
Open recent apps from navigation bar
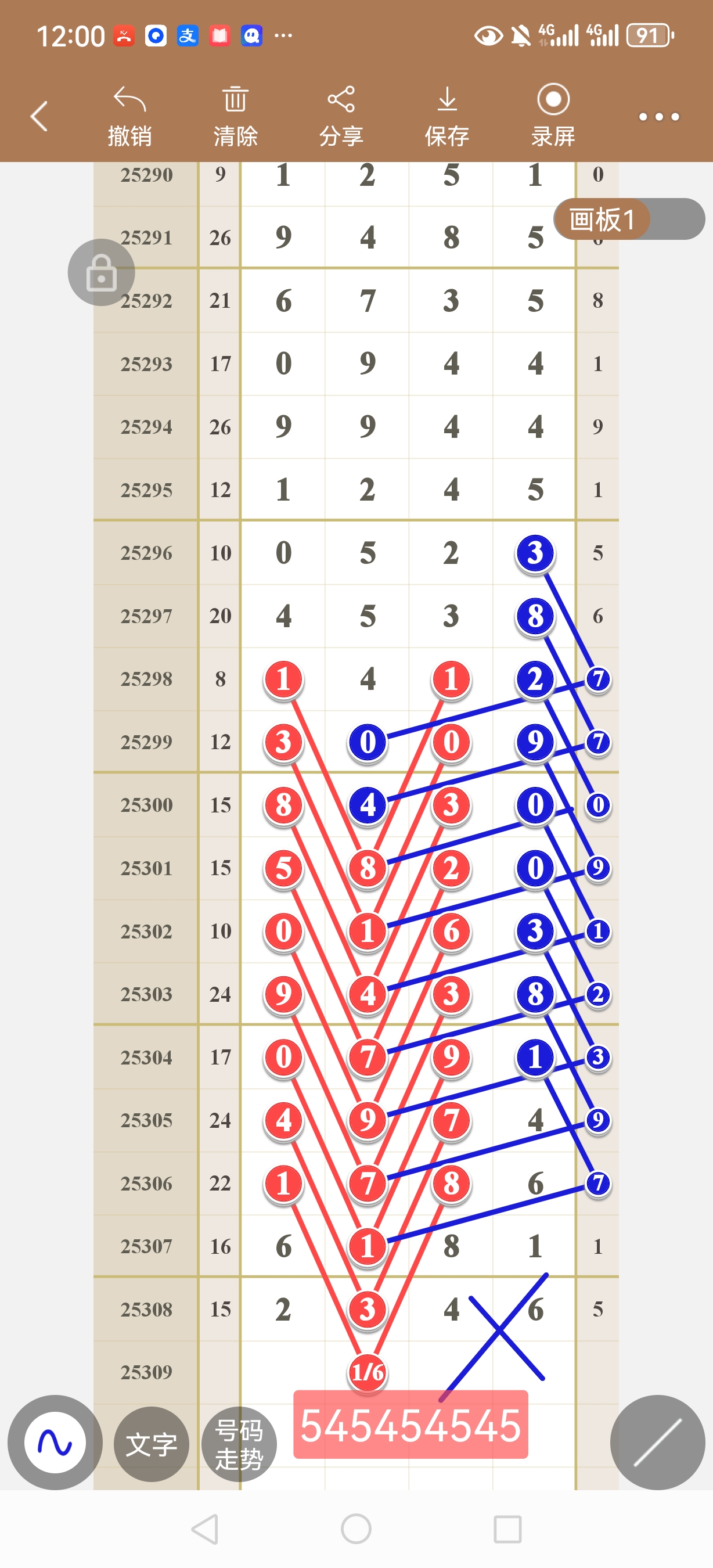click(x=507, y=1529)
